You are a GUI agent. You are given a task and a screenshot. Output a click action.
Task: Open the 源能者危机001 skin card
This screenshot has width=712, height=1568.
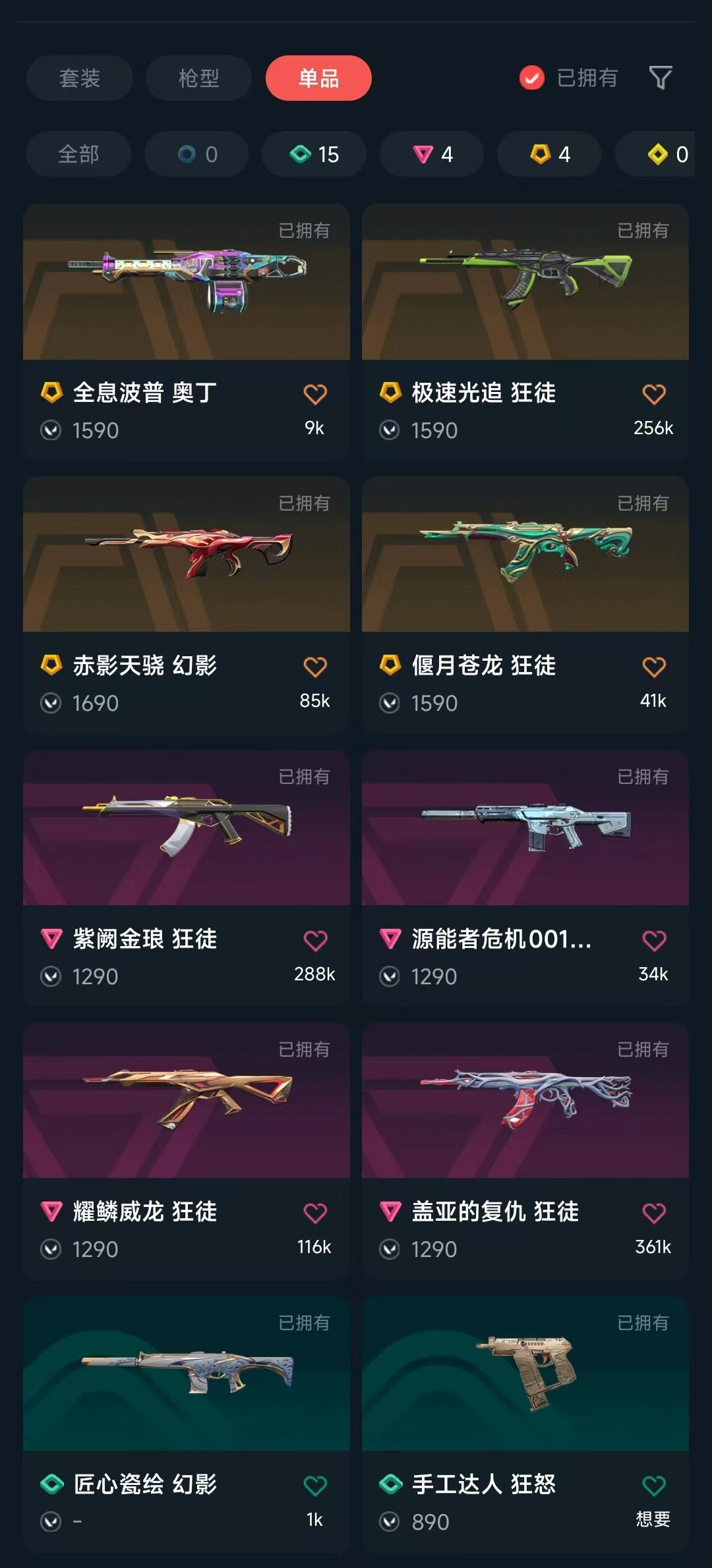point(525,878)
